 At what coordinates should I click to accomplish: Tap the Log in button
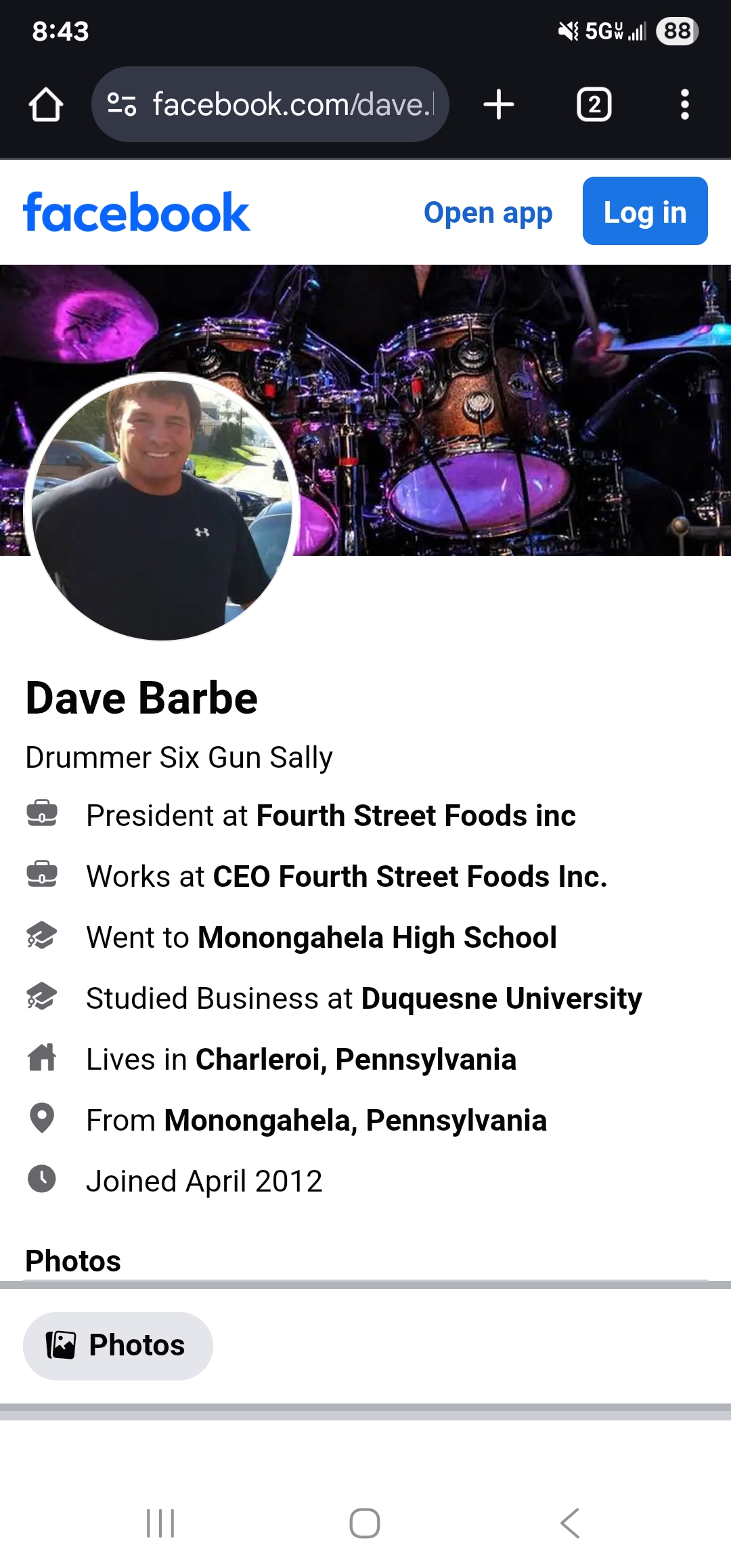[x=644, y=211]
